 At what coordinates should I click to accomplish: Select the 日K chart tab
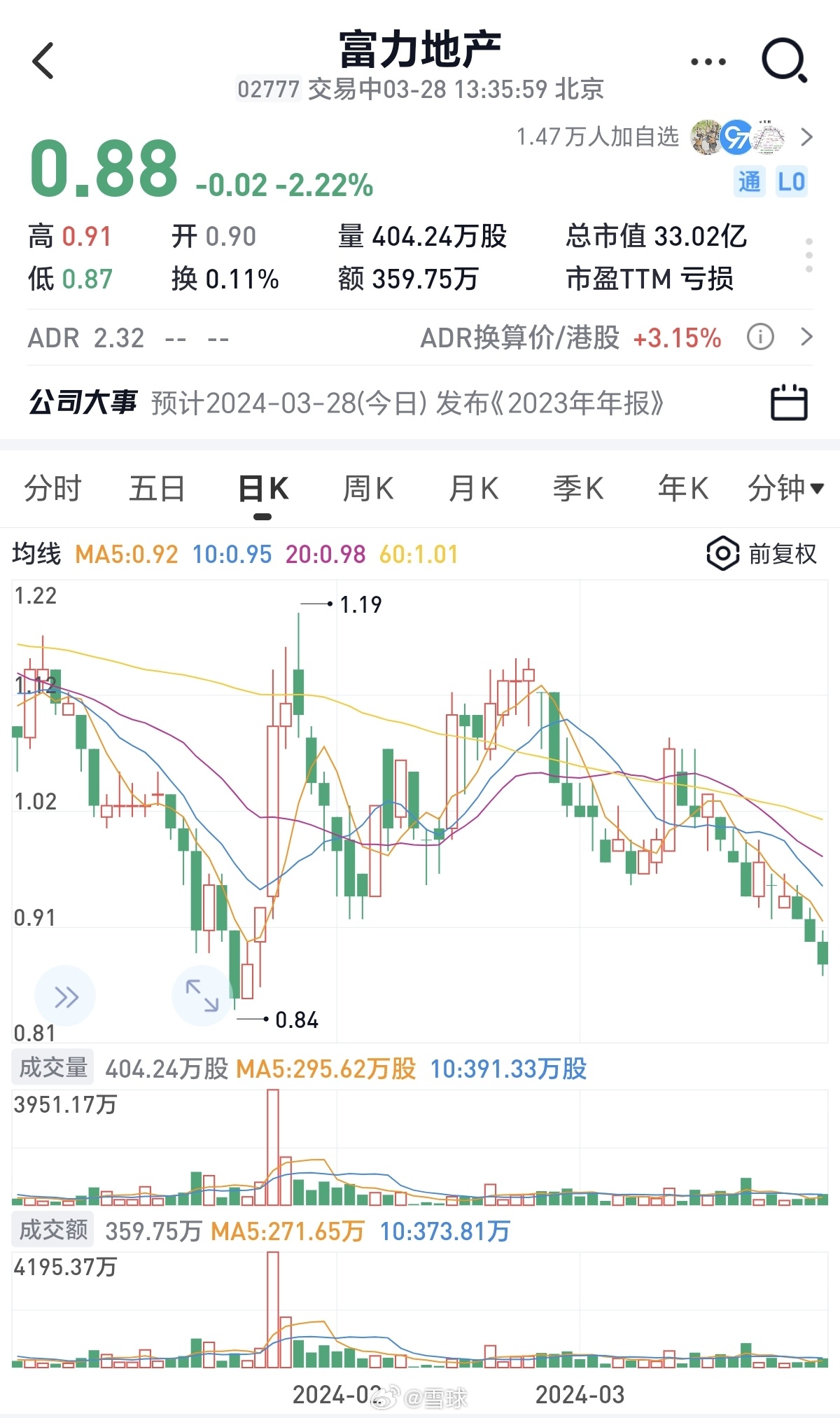[x=263, y=489]
